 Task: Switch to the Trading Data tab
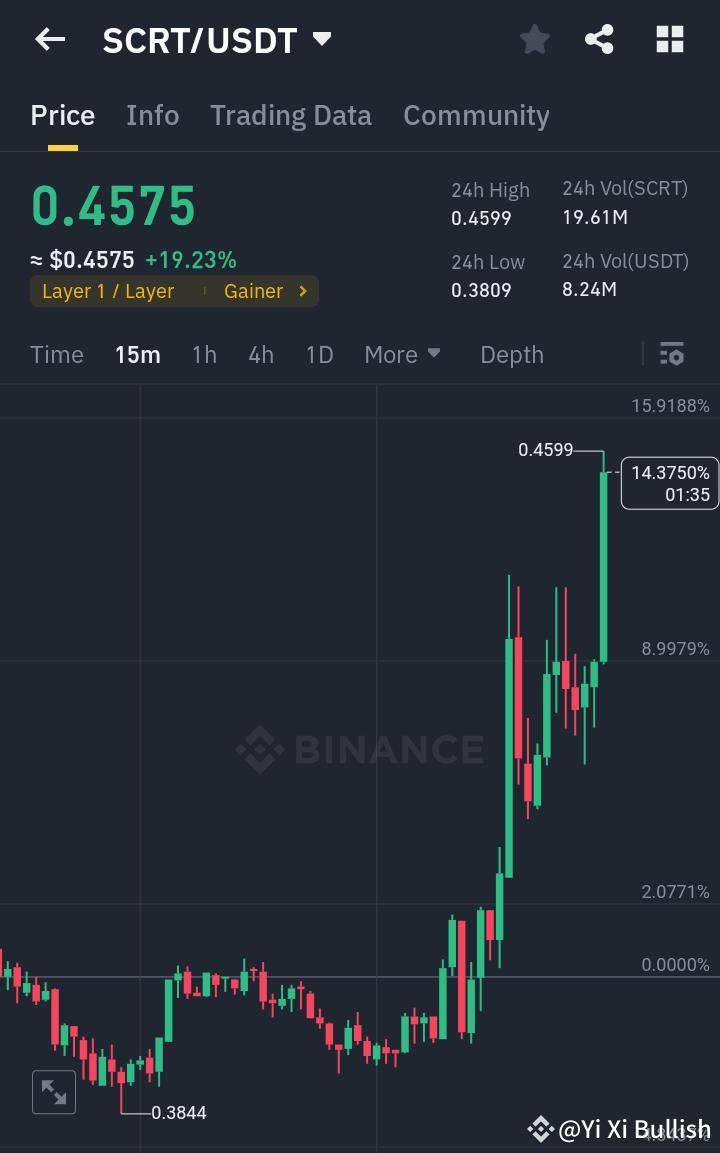[x=290, y=115]
